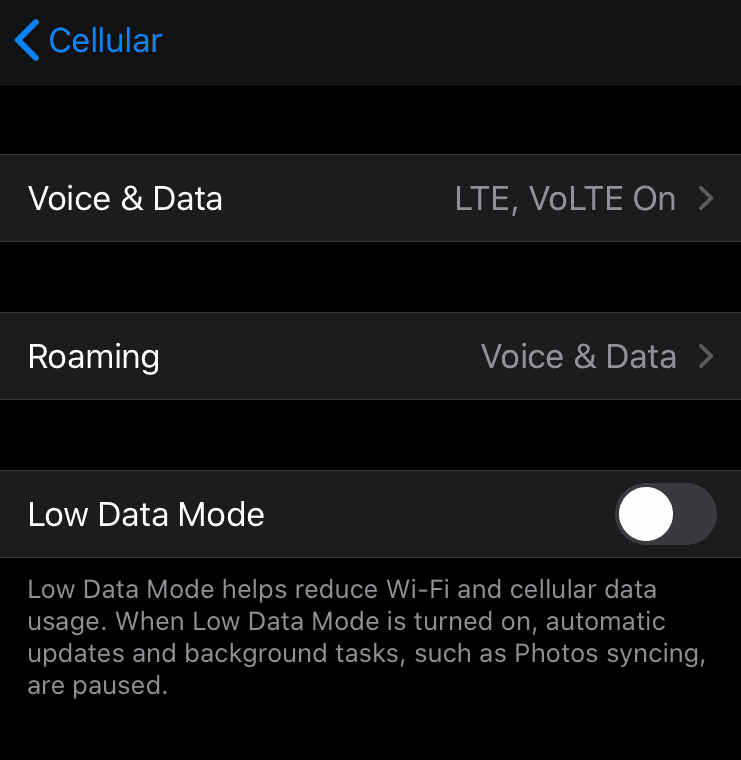Open the Roaming settings row
This screenshot has height=760, width=741.
tap(370, 356)
